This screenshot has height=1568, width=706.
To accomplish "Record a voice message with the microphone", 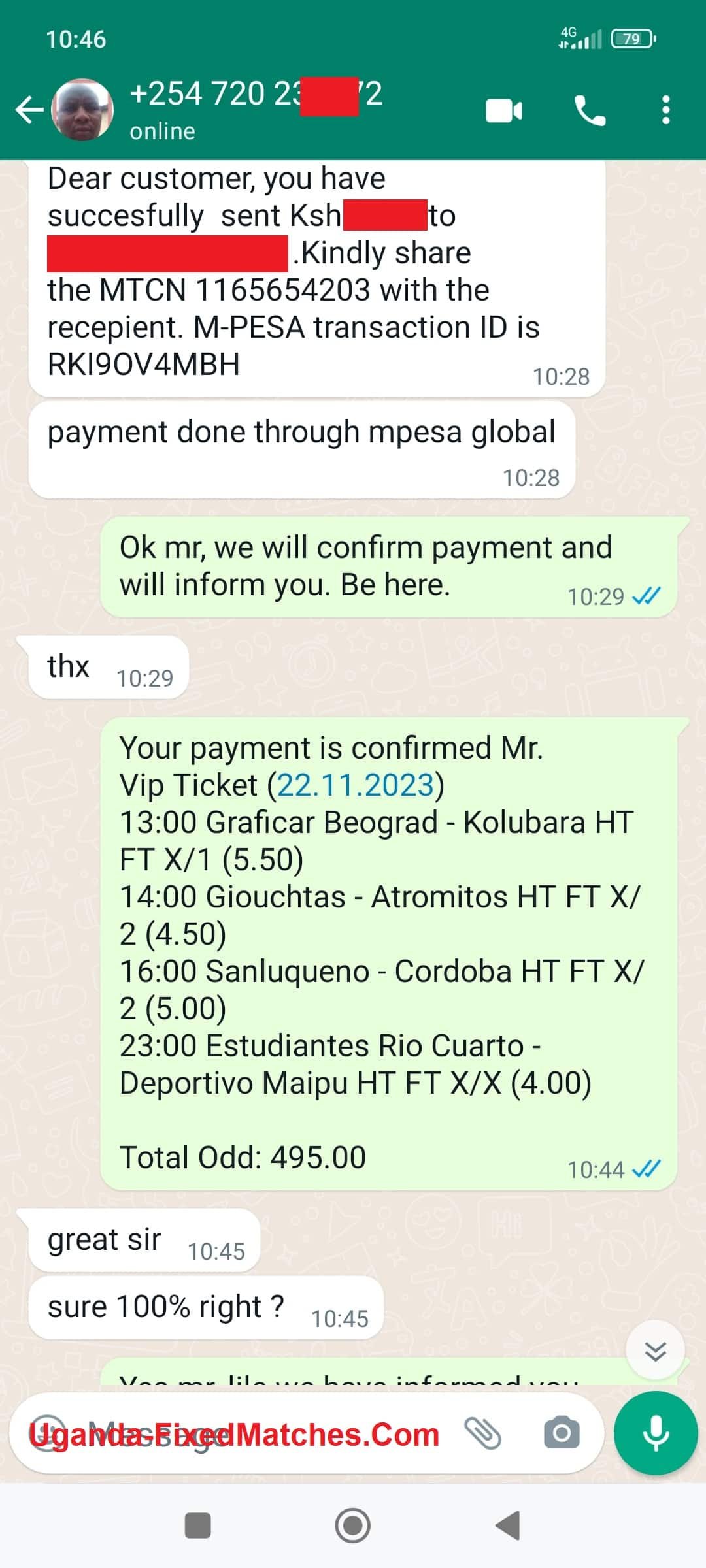I will tap(656, 1434).
